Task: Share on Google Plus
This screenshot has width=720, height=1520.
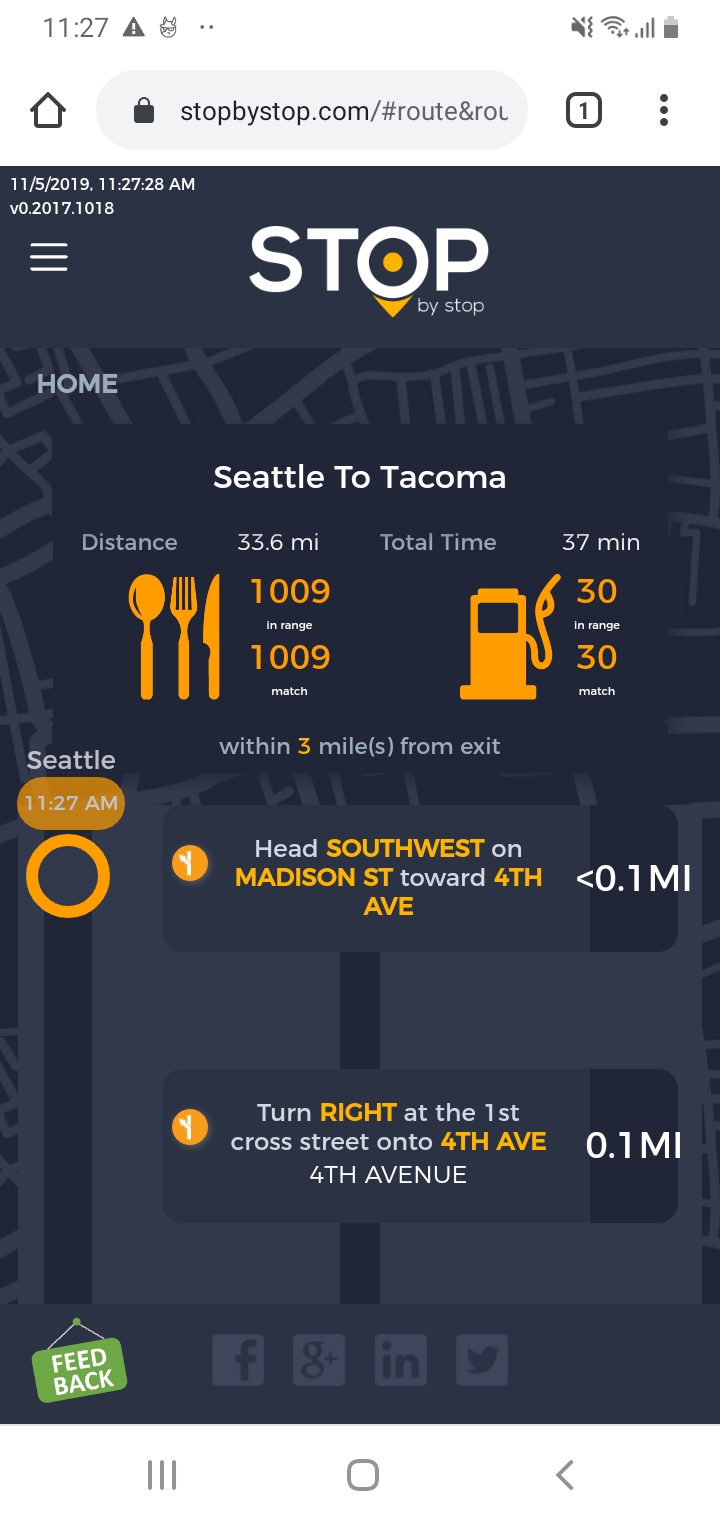Action: (x=319, y=1361)
